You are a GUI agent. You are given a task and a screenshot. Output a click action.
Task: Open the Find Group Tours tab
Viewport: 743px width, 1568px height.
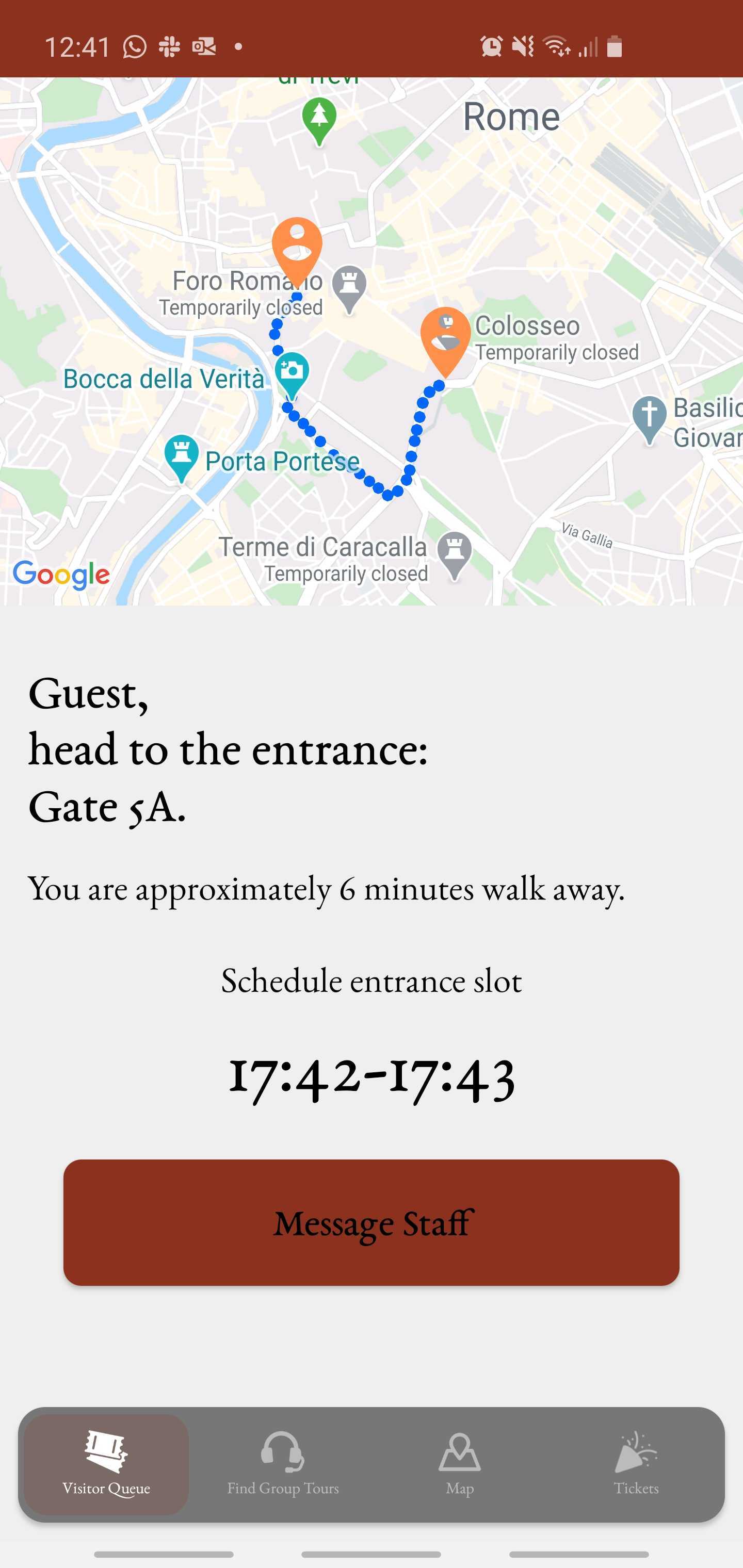tap(283, 1464)
